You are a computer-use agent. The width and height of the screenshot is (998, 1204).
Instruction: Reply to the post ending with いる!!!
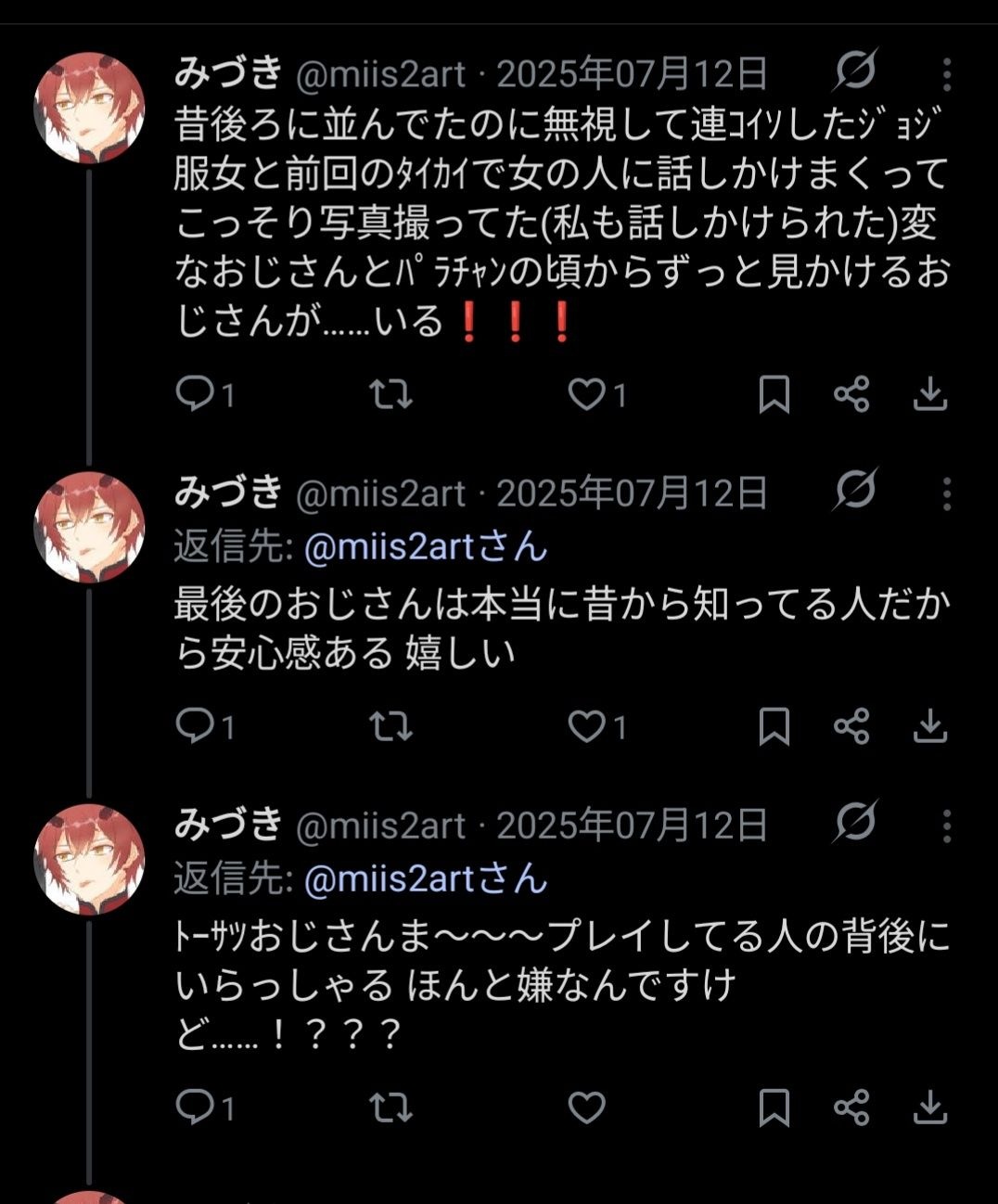(204, 395)
